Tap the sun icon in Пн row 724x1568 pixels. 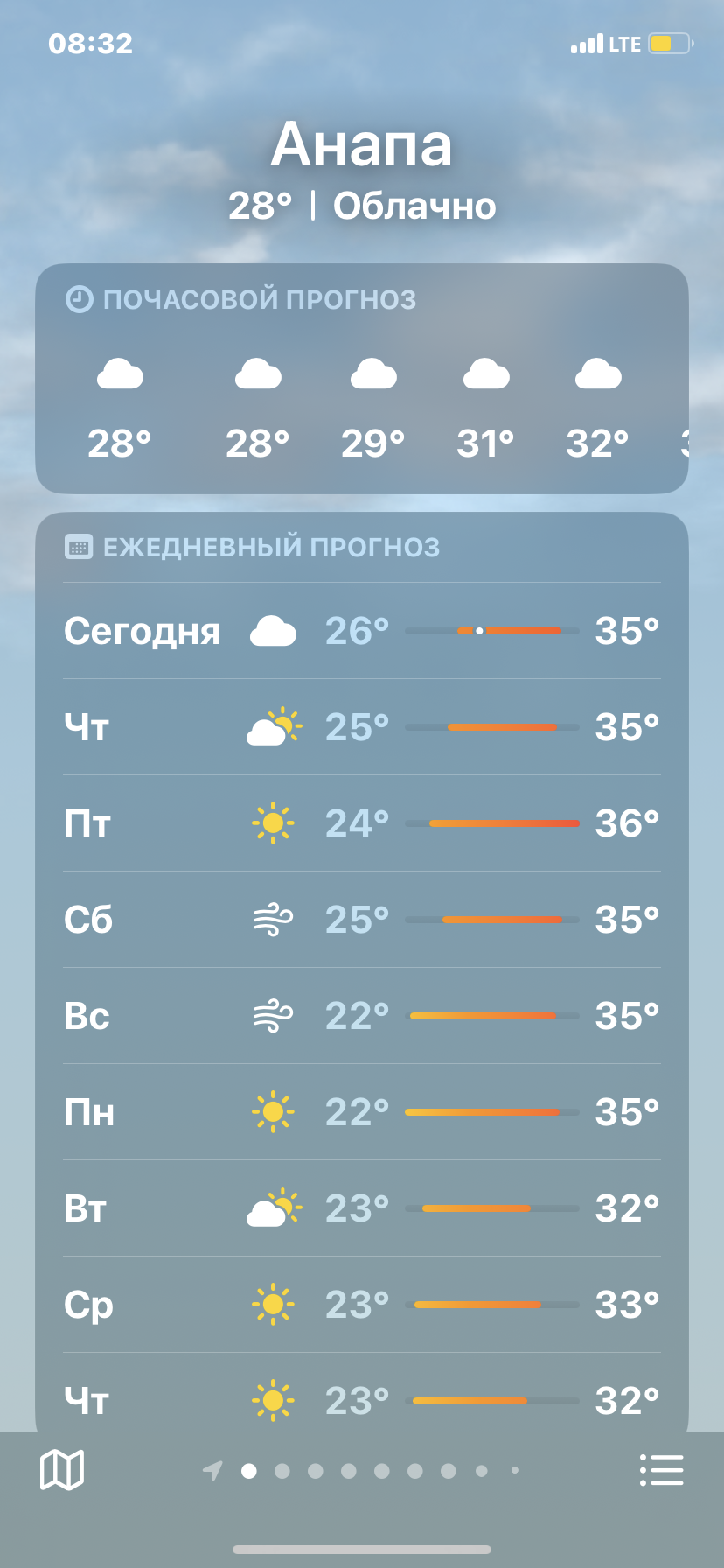[274, 1111]
